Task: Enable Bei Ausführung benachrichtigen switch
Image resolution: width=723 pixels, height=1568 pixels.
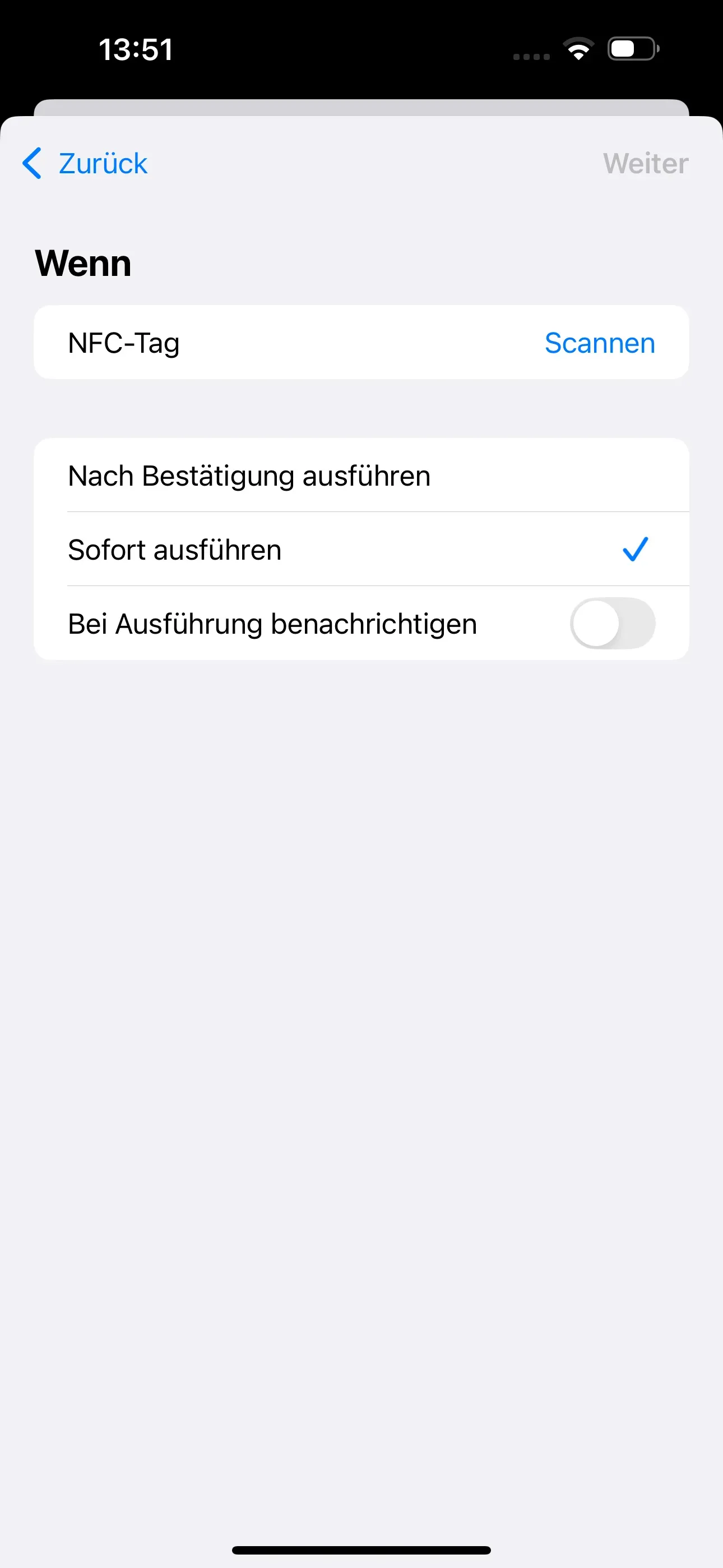Action: point(611,623)
